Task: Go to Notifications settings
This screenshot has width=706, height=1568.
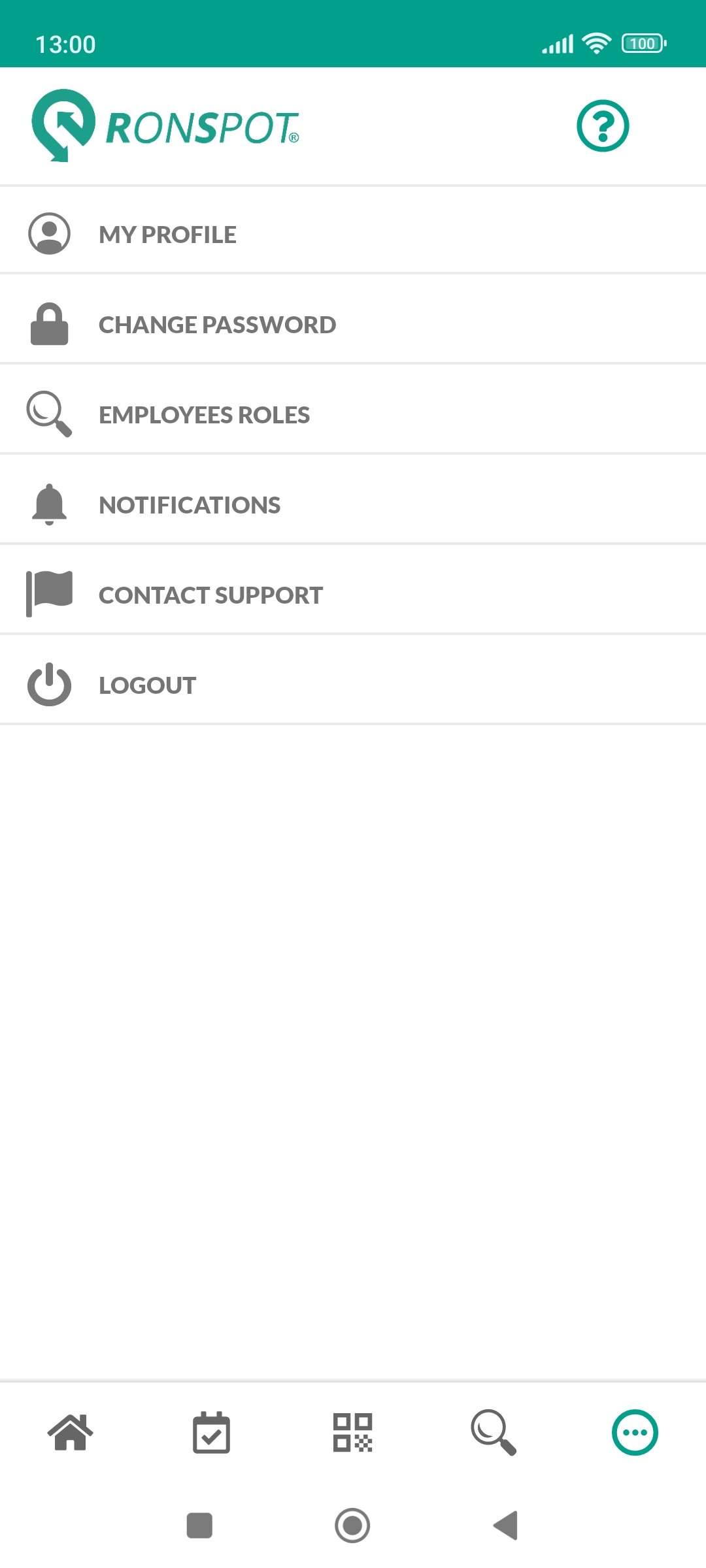Action: click(x=353, y=504)
